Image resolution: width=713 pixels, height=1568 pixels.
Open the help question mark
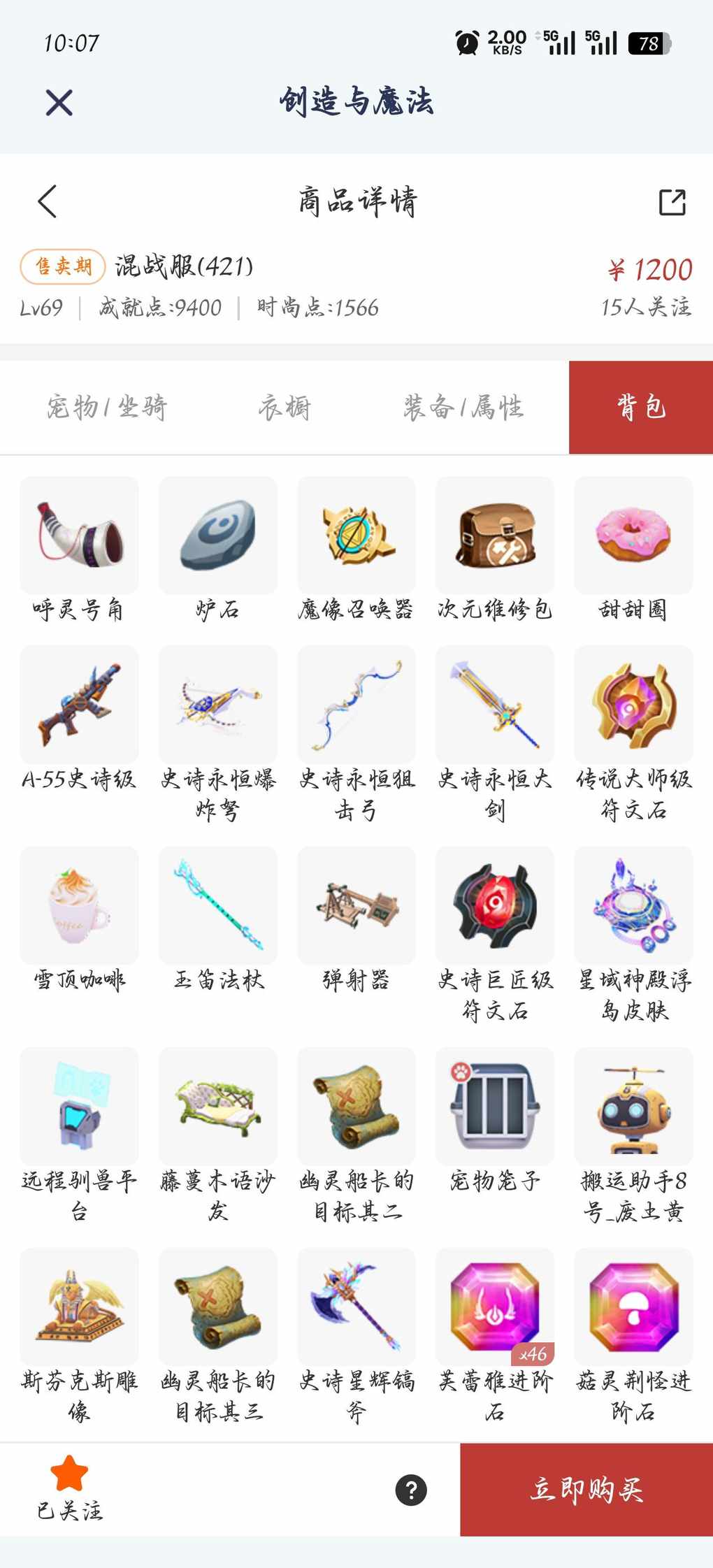coord(411,1489)
